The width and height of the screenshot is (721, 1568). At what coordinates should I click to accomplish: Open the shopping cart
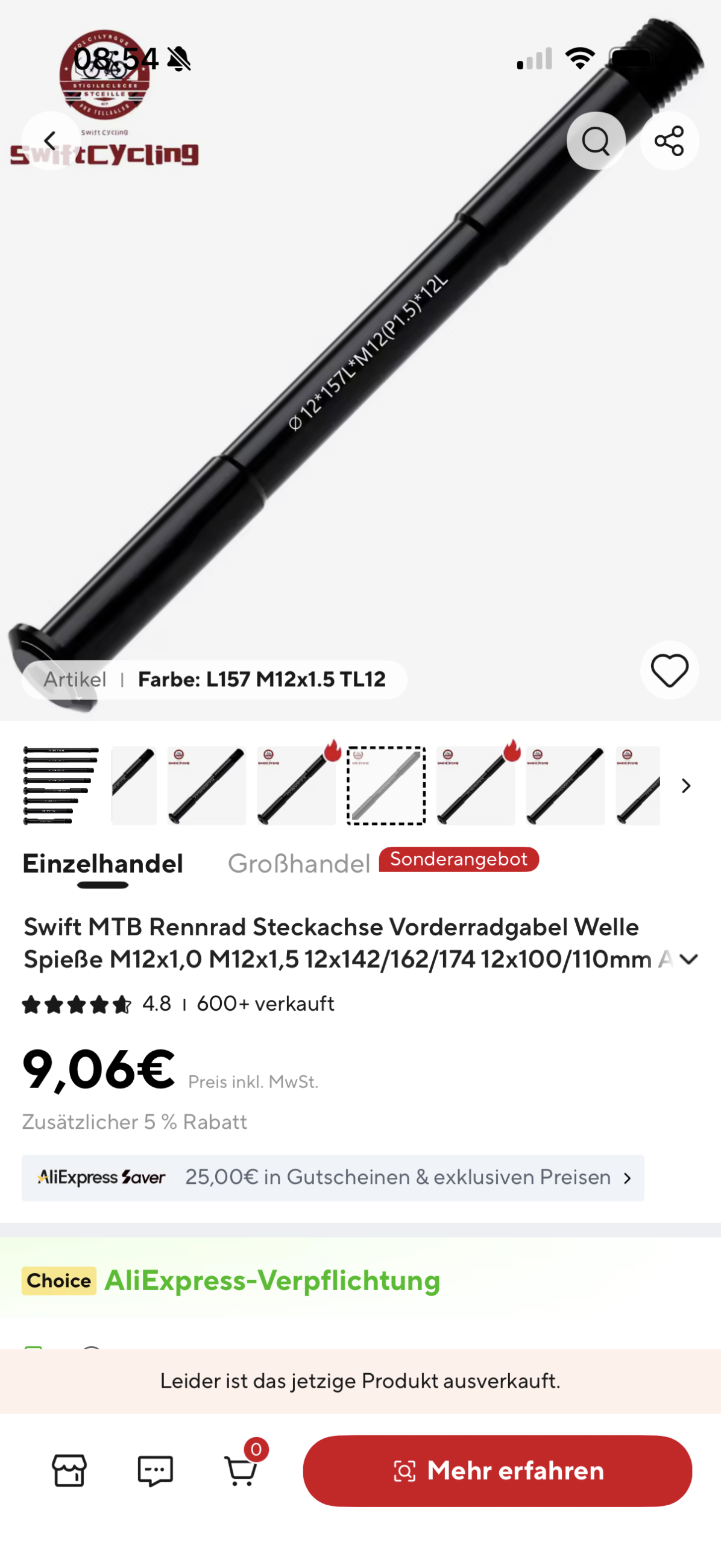point(242,1471)
